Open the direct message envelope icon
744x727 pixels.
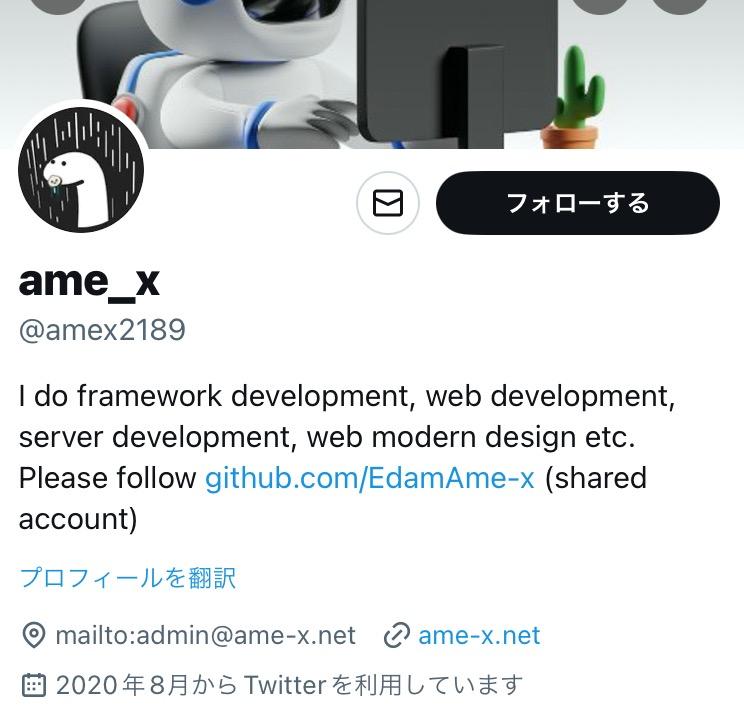387,203
